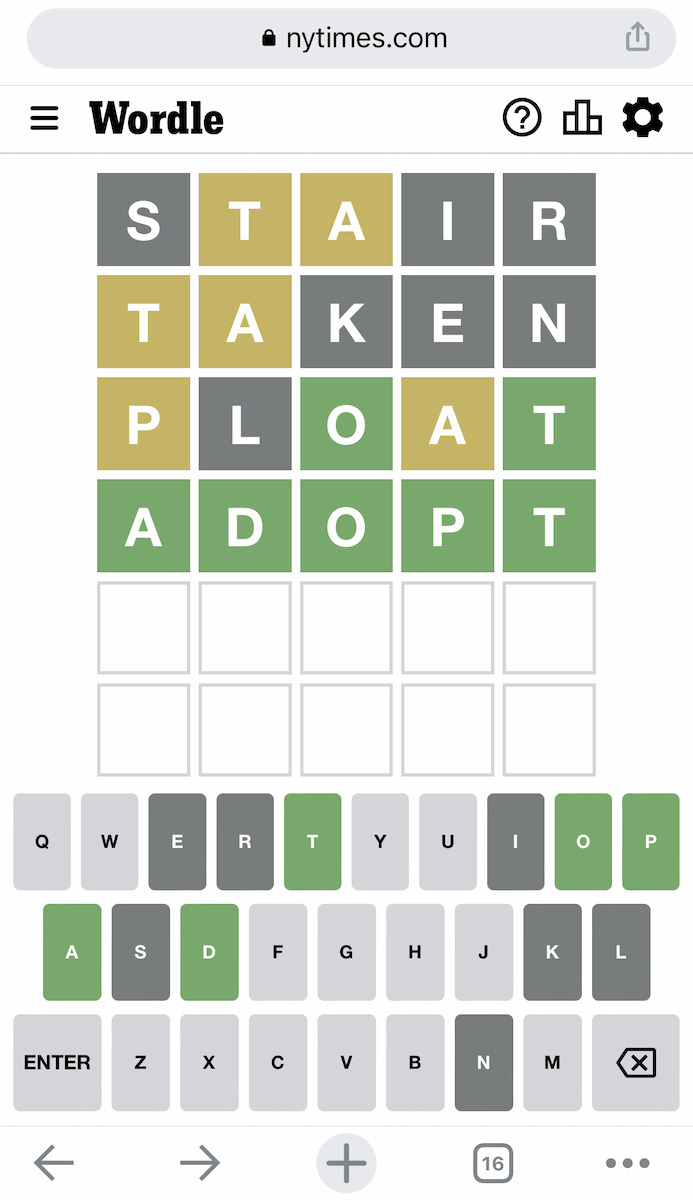
Task: Open a new browser tab
Action: 346,1163
